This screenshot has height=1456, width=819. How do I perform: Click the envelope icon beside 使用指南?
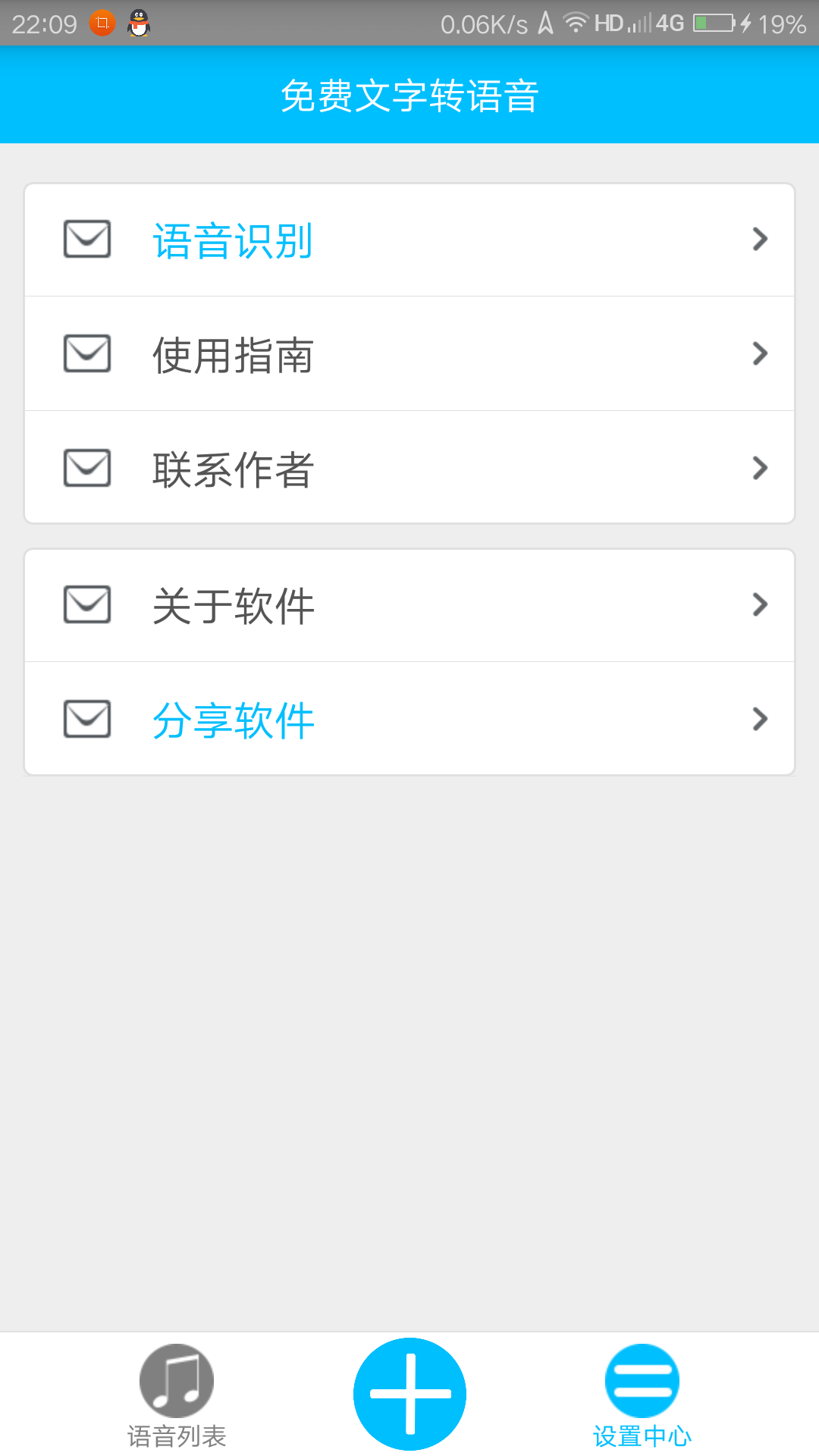point(86,353)
